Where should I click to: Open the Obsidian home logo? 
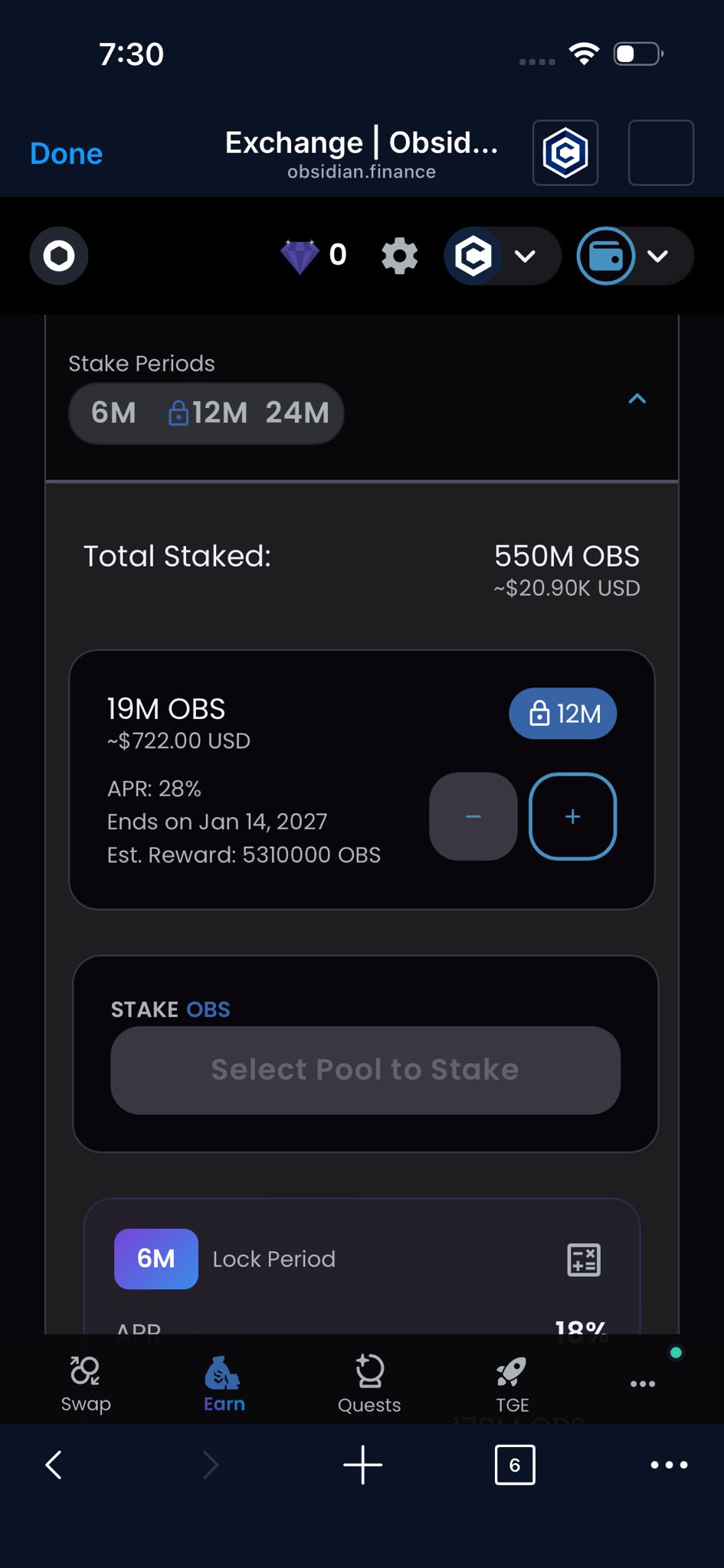tap(59, 256)
